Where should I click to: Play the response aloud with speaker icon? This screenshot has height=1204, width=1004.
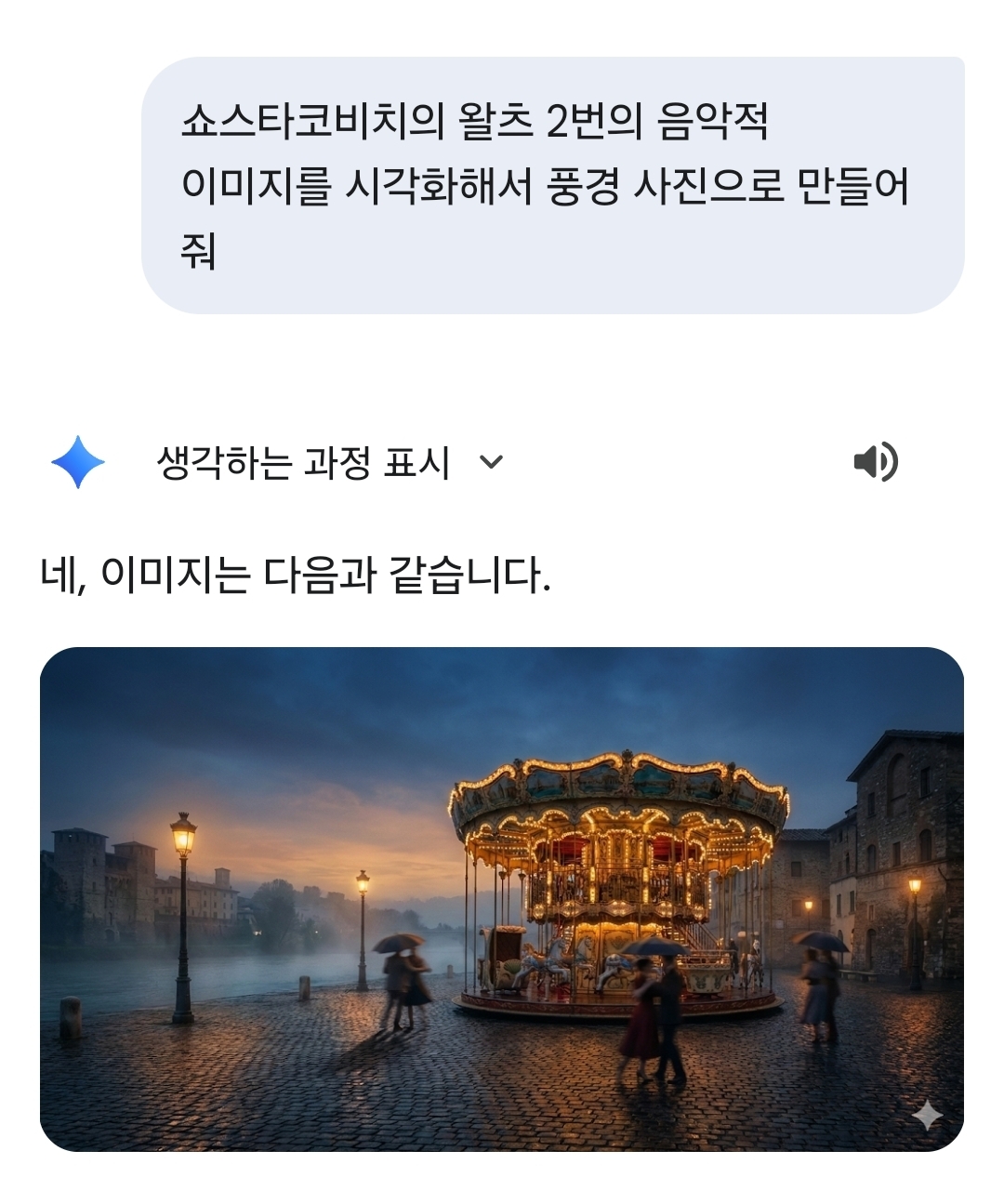[x=875, y=462]
